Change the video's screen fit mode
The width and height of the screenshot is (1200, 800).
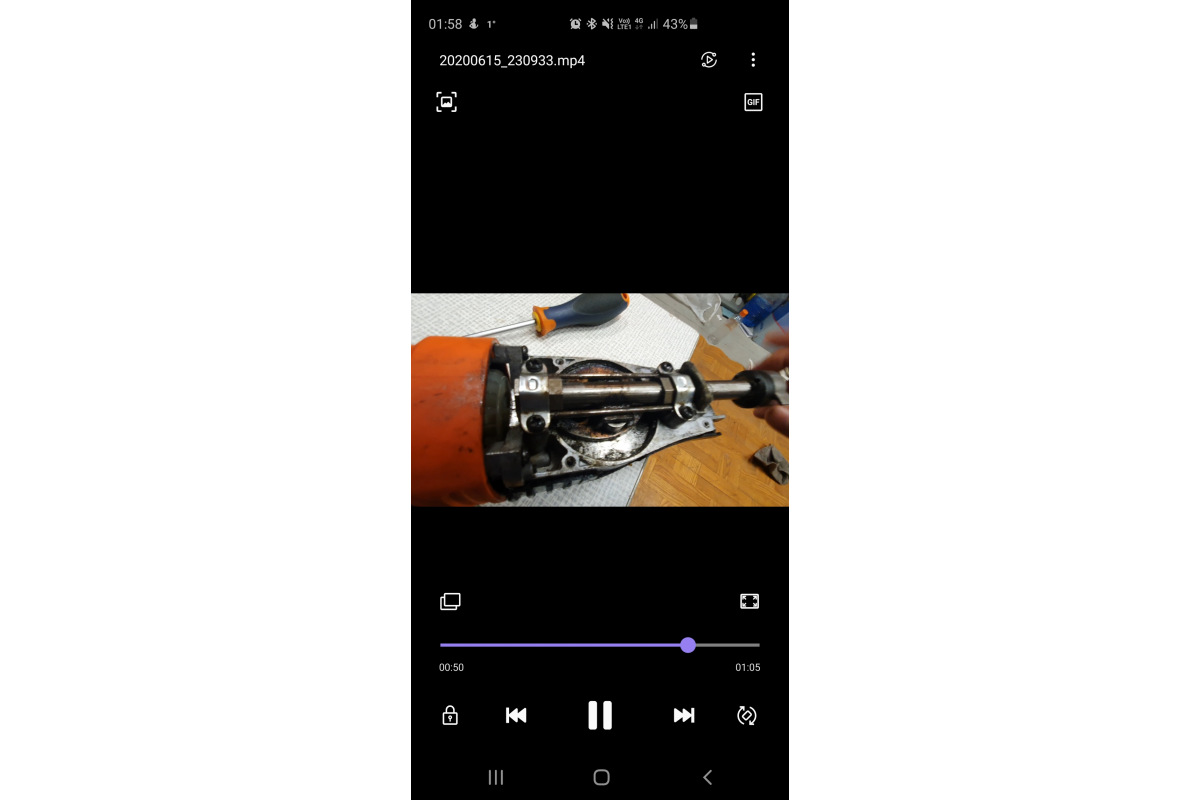point(749,601)
